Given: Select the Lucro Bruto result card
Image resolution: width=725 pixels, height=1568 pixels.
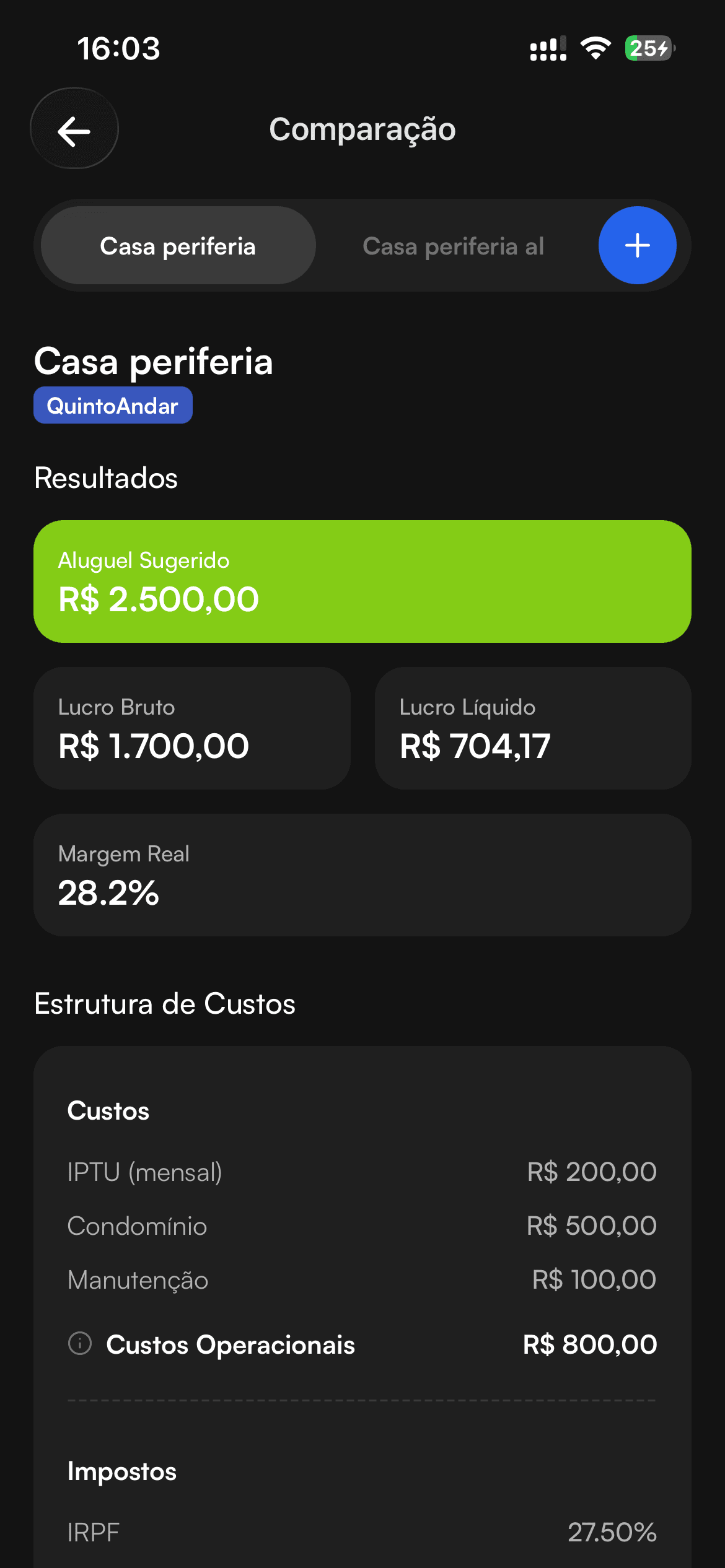Looking at the screenshot, I should pos(193,728).
